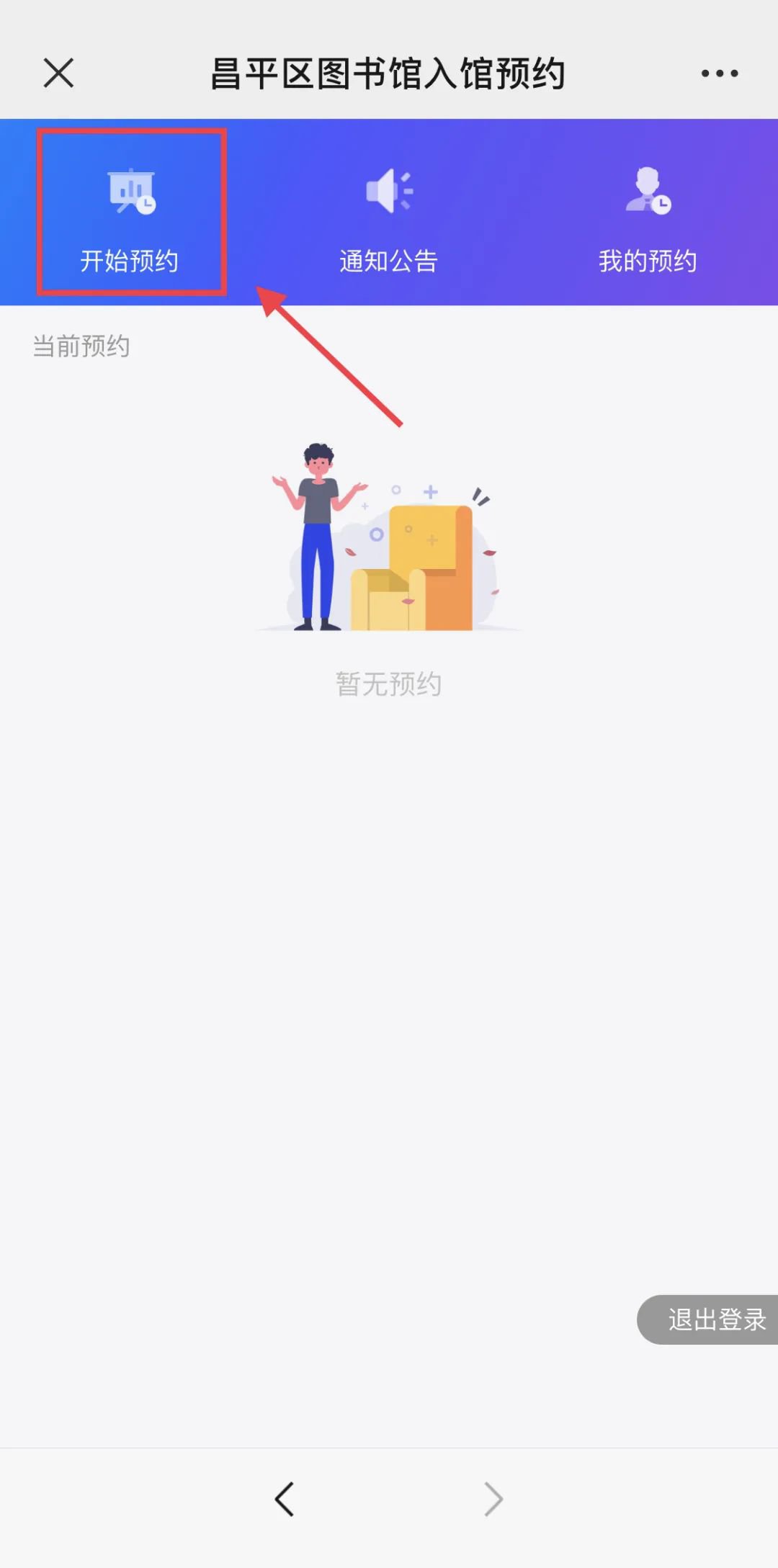Close the library reservation page
This screenshot has height=1568, width=778.
click(58, 73)
